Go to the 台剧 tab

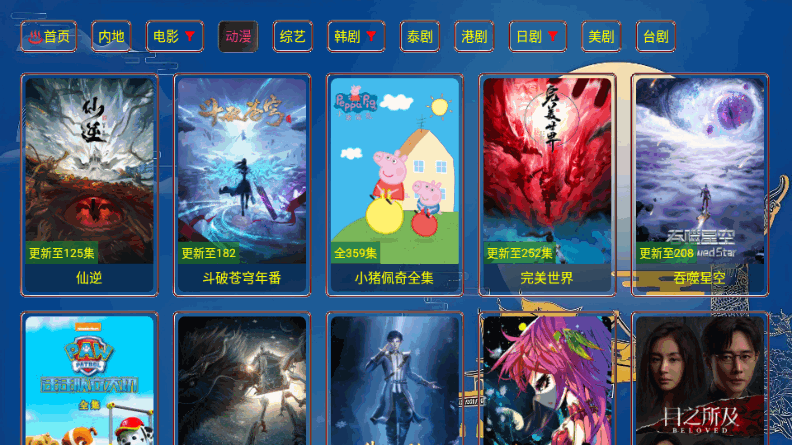point(655,37)
